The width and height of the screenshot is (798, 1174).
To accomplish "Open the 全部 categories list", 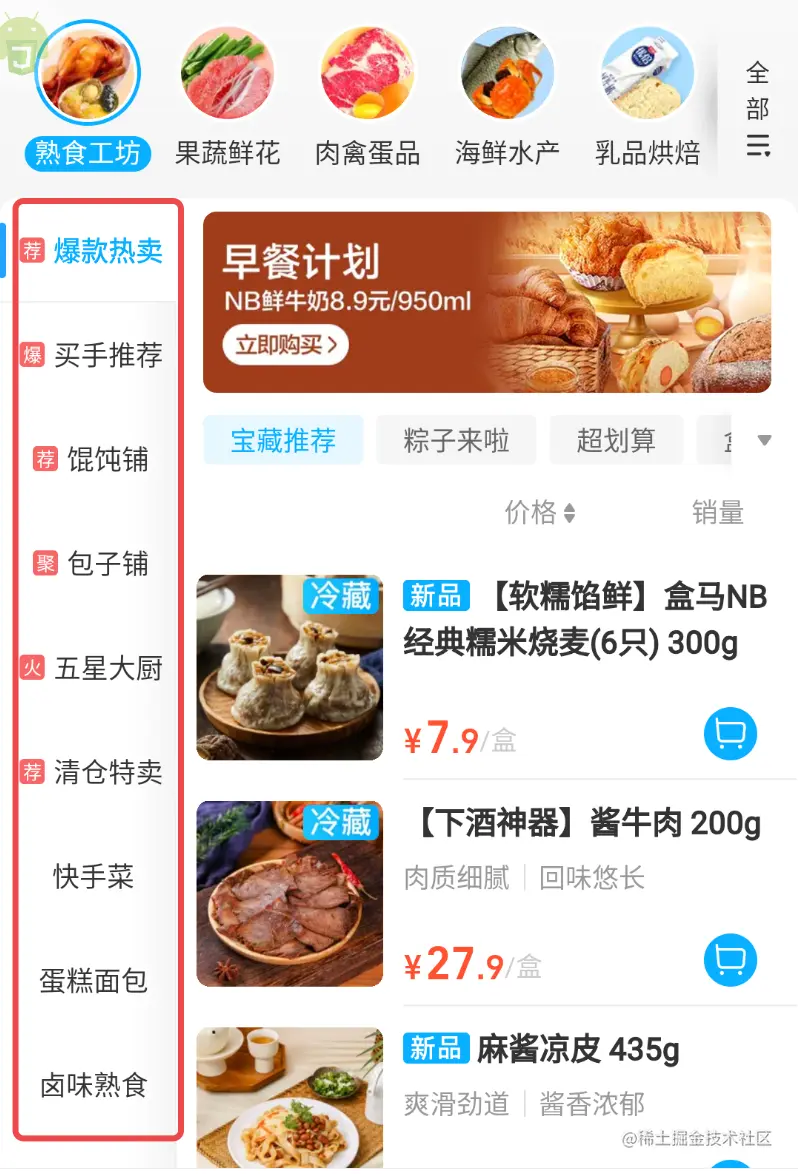I will pyautogui.click(x=758, y=110).
